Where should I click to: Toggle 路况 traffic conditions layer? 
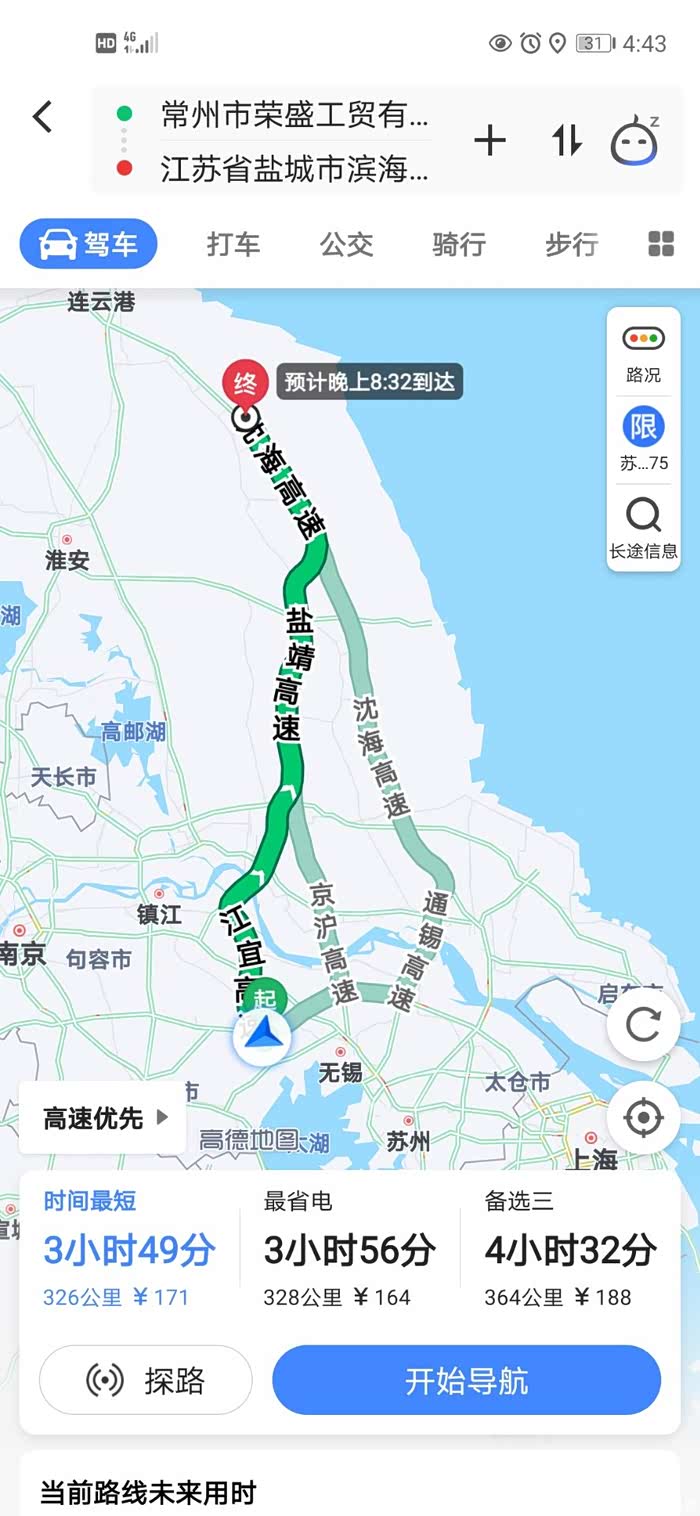tap(643, 352)
